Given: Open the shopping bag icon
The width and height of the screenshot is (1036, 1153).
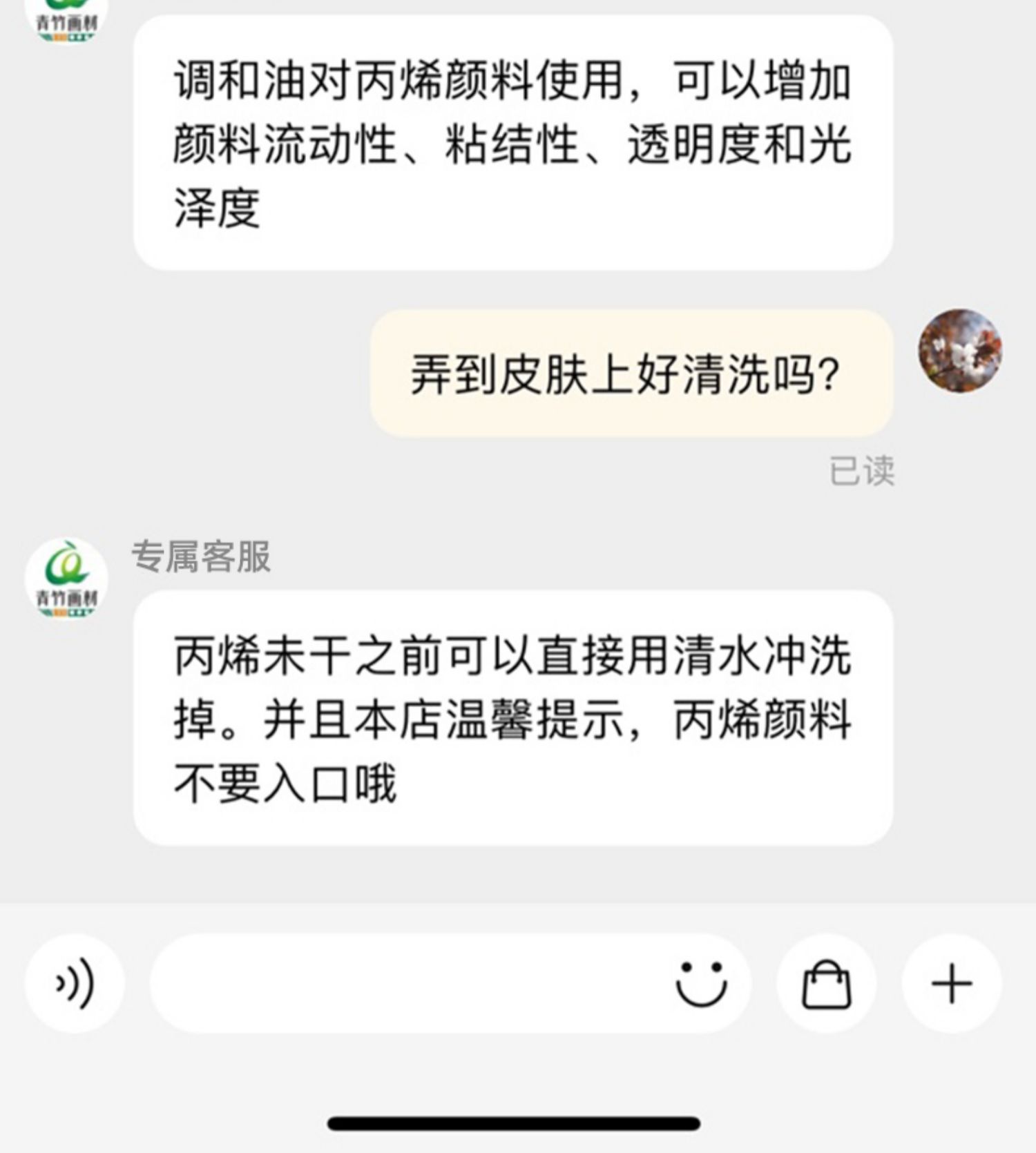Looking at the screenshot, I should 826,983.
